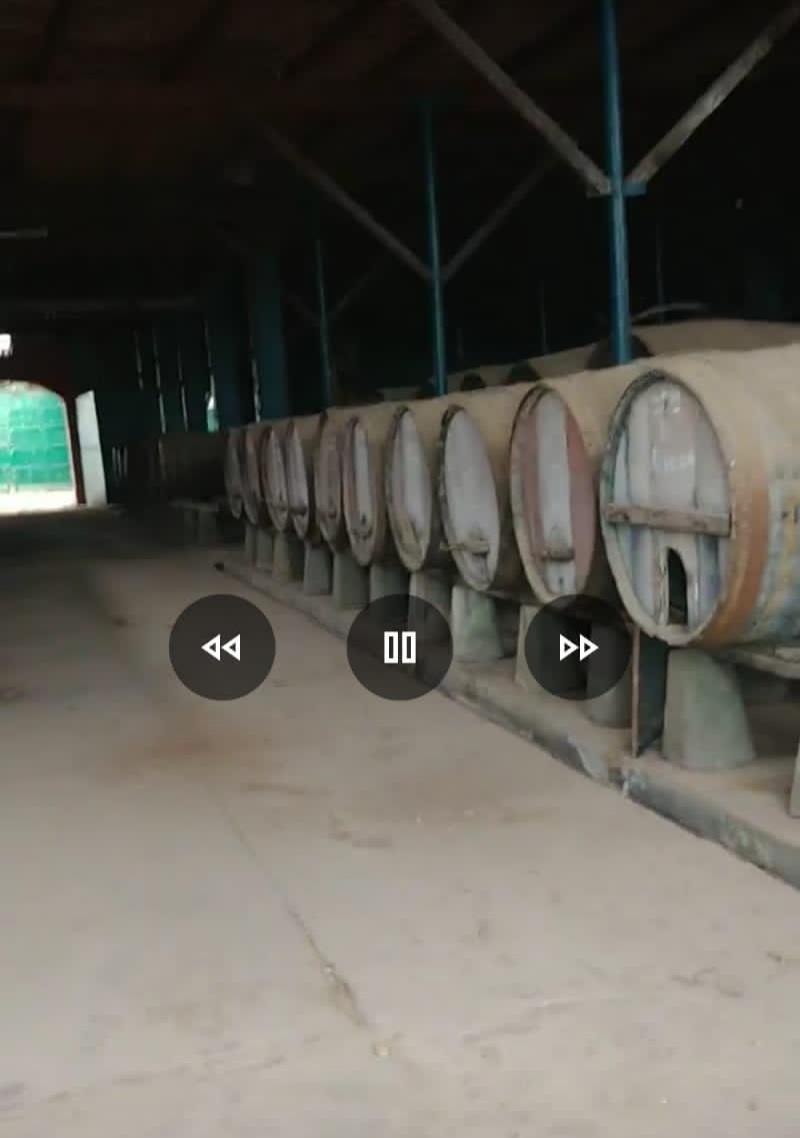800x1138 pixels.
Task: Rewind the video
Action: pos(222,647)
